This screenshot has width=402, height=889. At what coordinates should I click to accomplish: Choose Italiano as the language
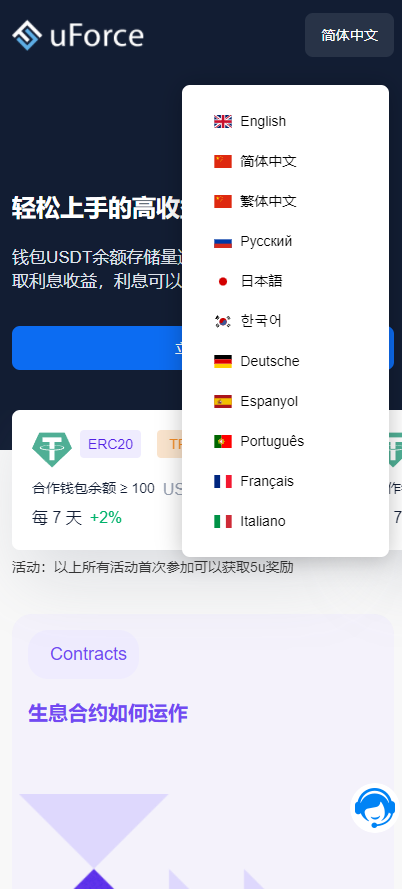pos(285,521)
